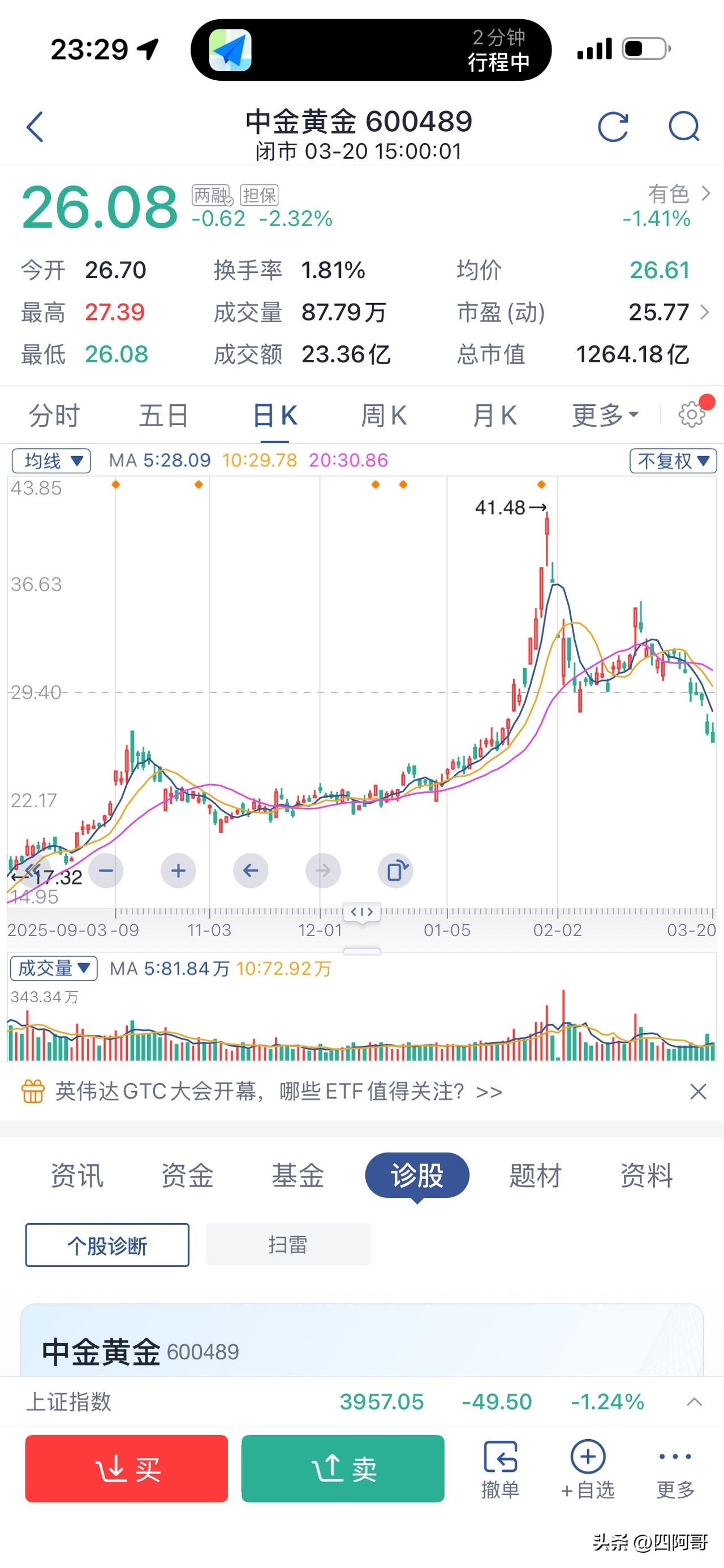Zoom out of the chart with minus icon
Screen dimensions: 724x1568
105,870
